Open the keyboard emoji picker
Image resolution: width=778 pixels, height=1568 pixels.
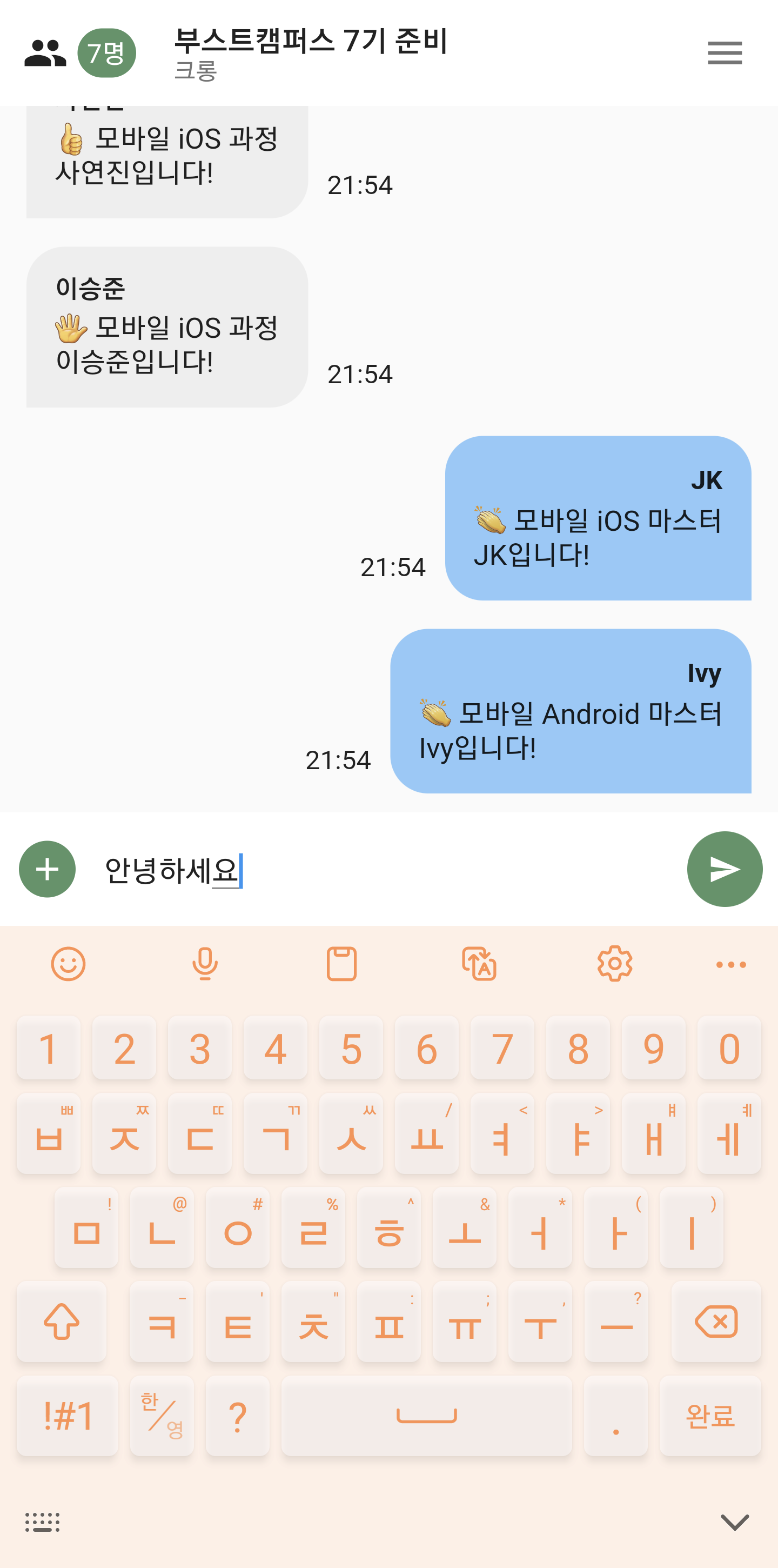[x=68, y=964]
